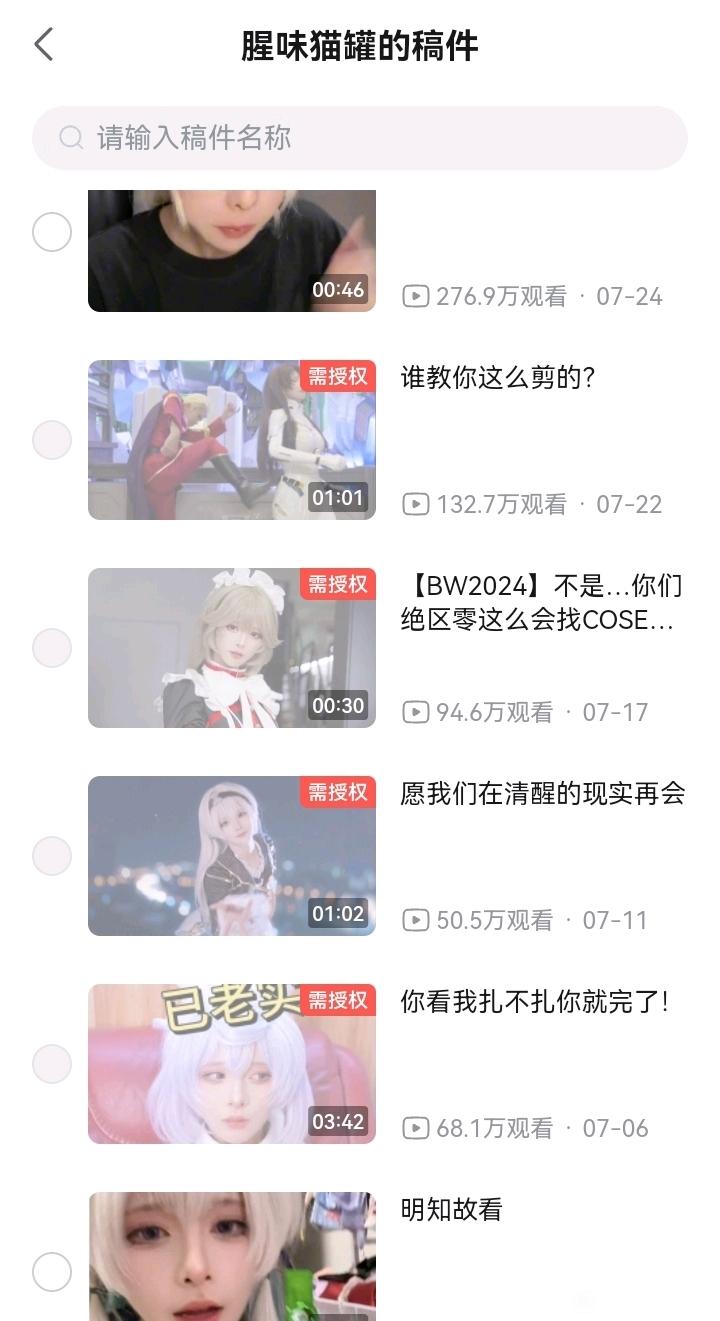720x1321 pixels.
Task: Open the 【BW2024】 绝区零 cosplay video
Action: 538,603
